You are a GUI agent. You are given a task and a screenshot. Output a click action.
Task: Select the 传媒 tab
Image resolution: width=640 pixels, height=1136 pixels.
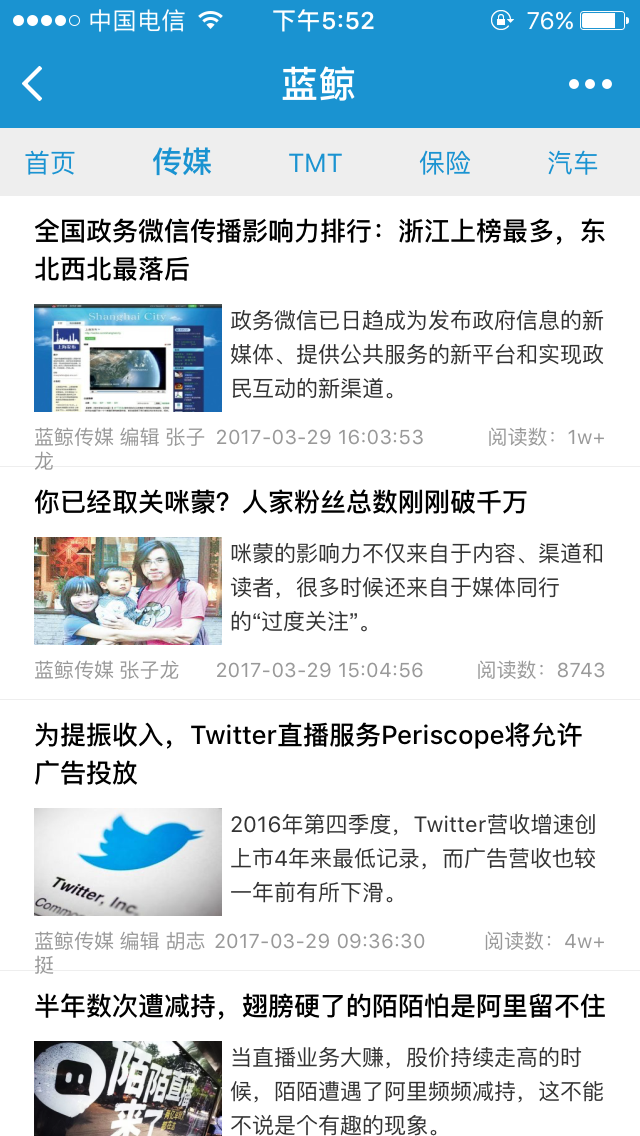point(182,162)
